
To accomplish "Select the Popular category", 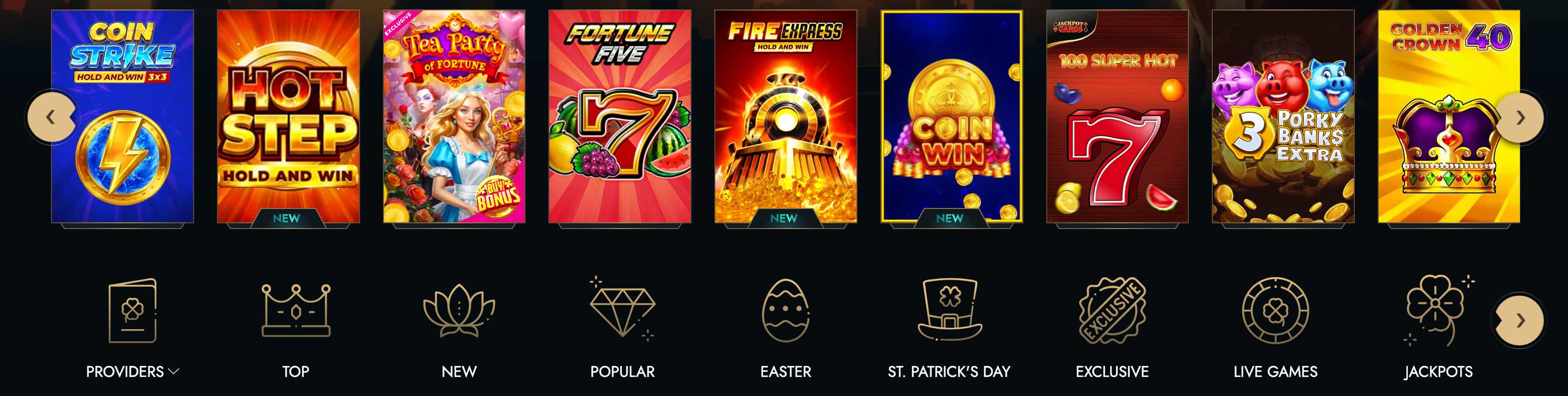I will pos(622,329).
